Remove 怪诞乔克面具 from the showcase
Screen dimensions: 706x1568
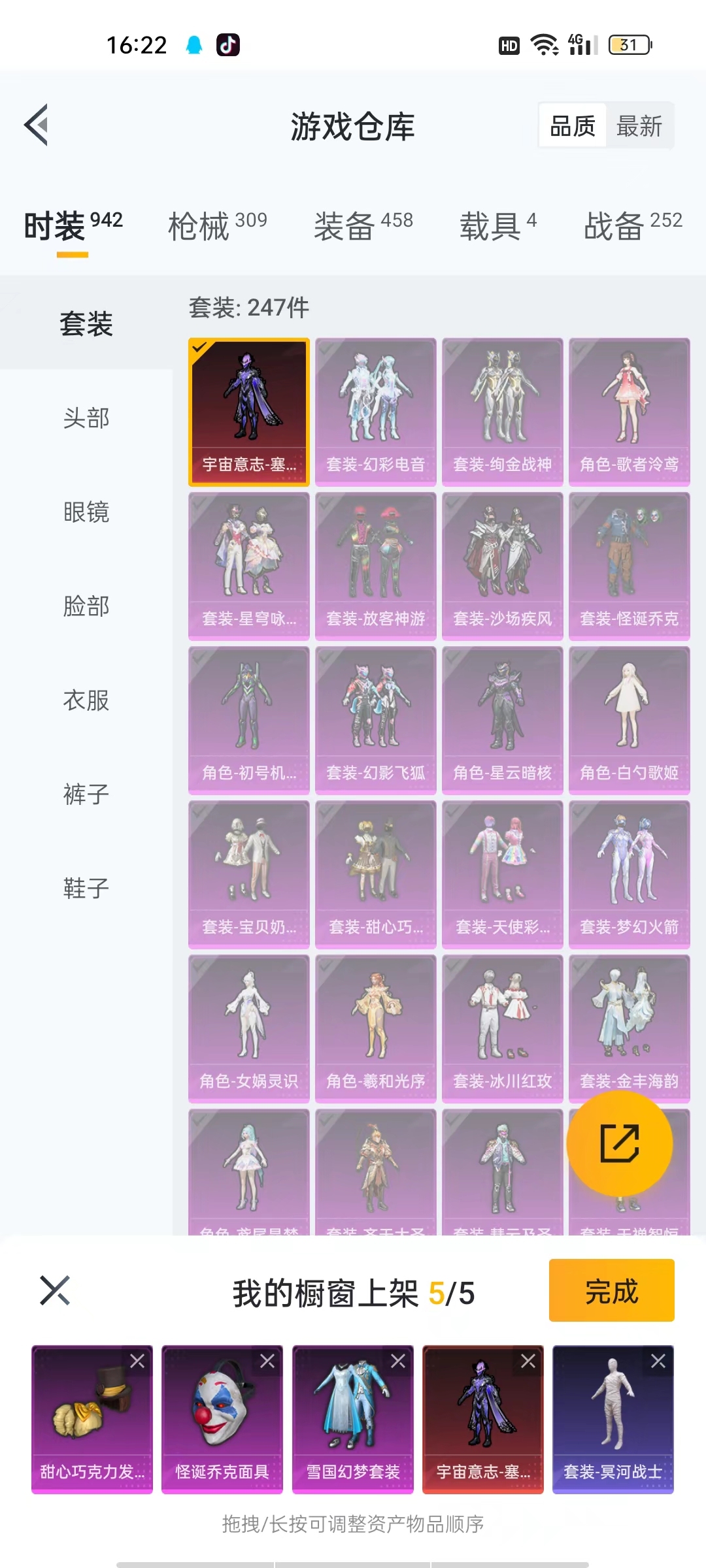click(267, 1362)
